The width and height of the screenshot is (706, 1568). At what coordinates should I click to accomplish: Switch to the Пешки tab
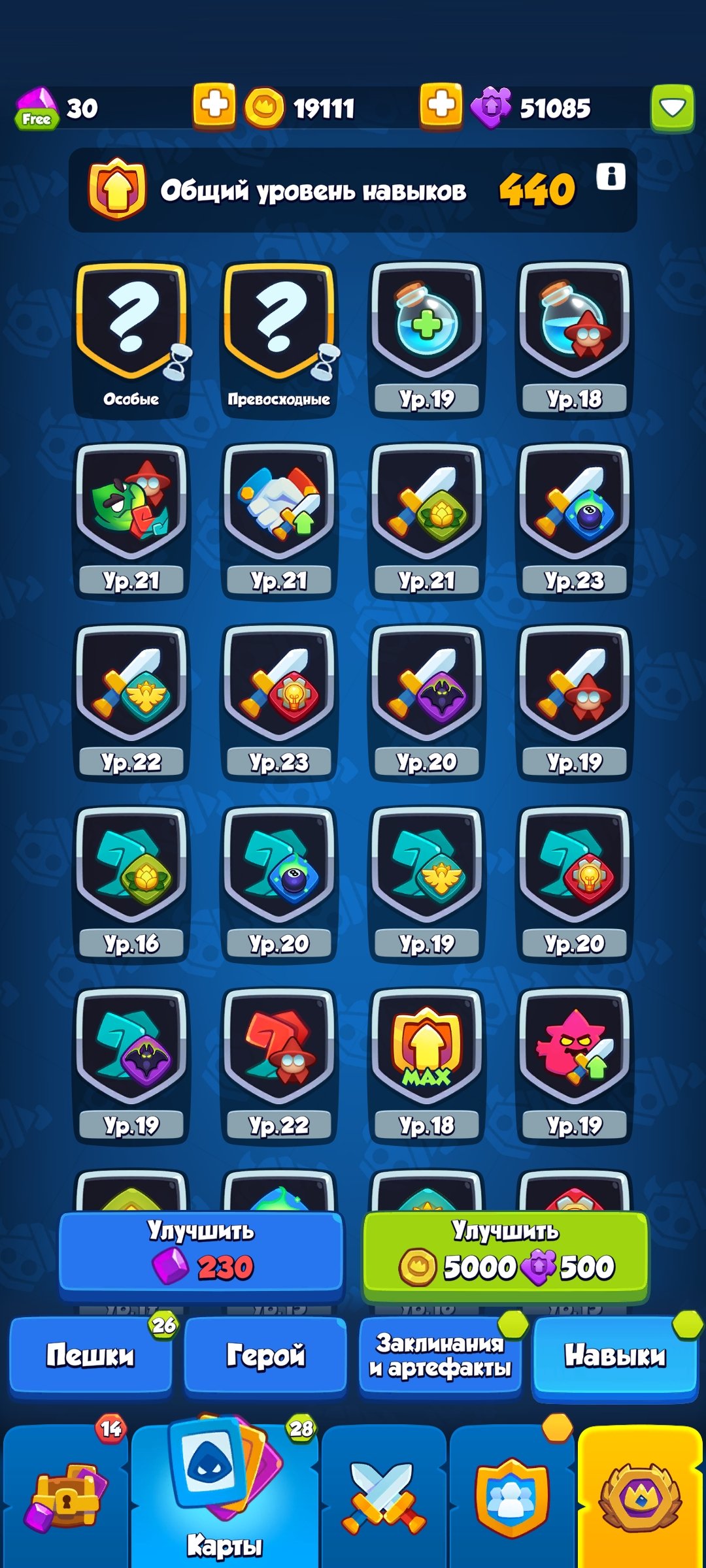click(x=90, y=1354)
